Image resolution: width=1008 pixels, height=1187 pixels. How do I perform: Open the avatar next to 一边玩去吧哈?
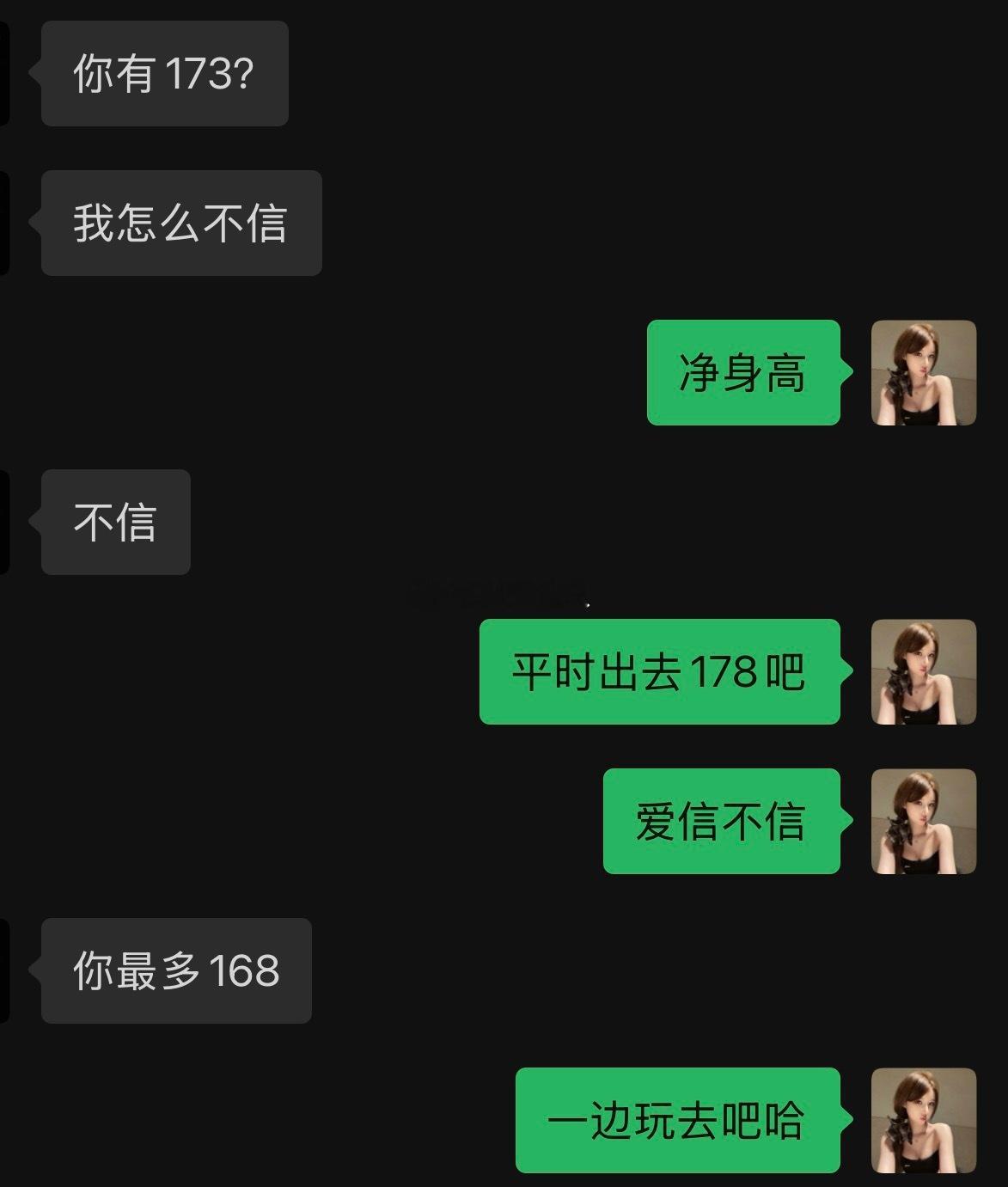[923, 1120]
